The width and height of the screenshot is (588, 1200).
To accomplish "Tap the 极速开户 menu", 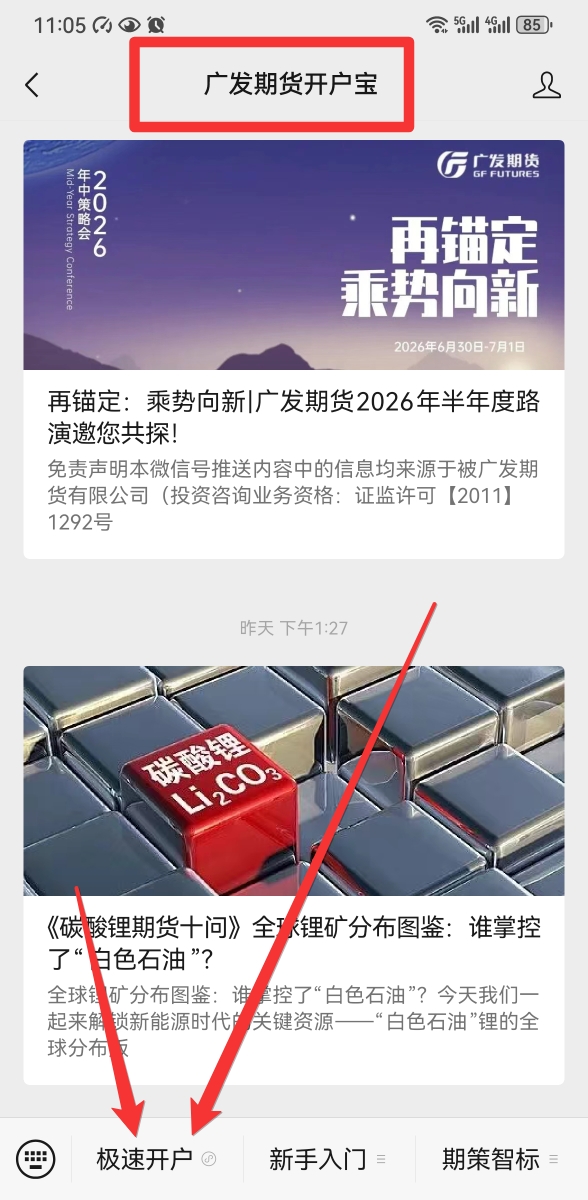I will click(x=157, y=1159).
